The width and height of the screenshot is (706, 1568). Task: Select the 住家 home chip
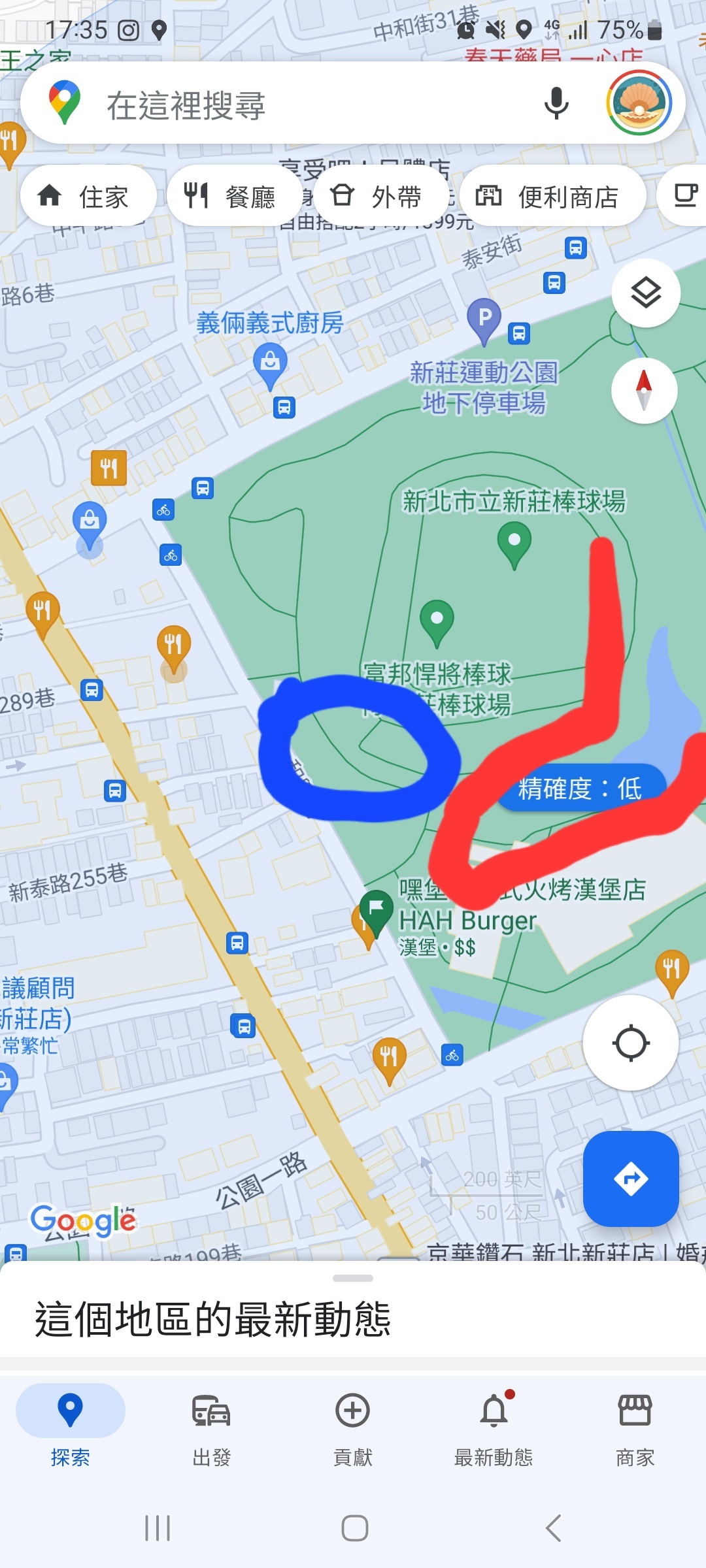tap(88, 196)
